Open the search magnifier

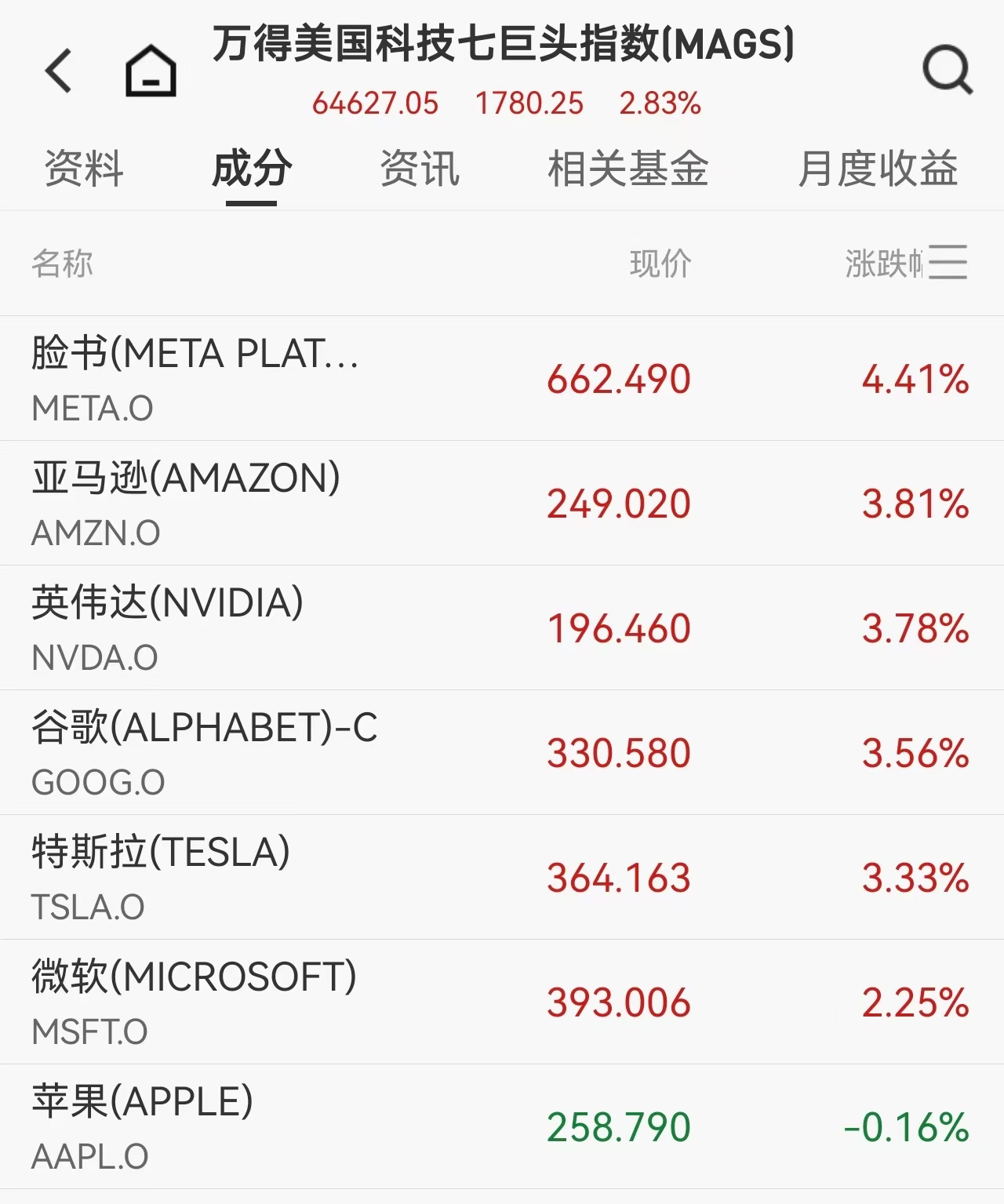pyautogui.click(x=948, y=71)
